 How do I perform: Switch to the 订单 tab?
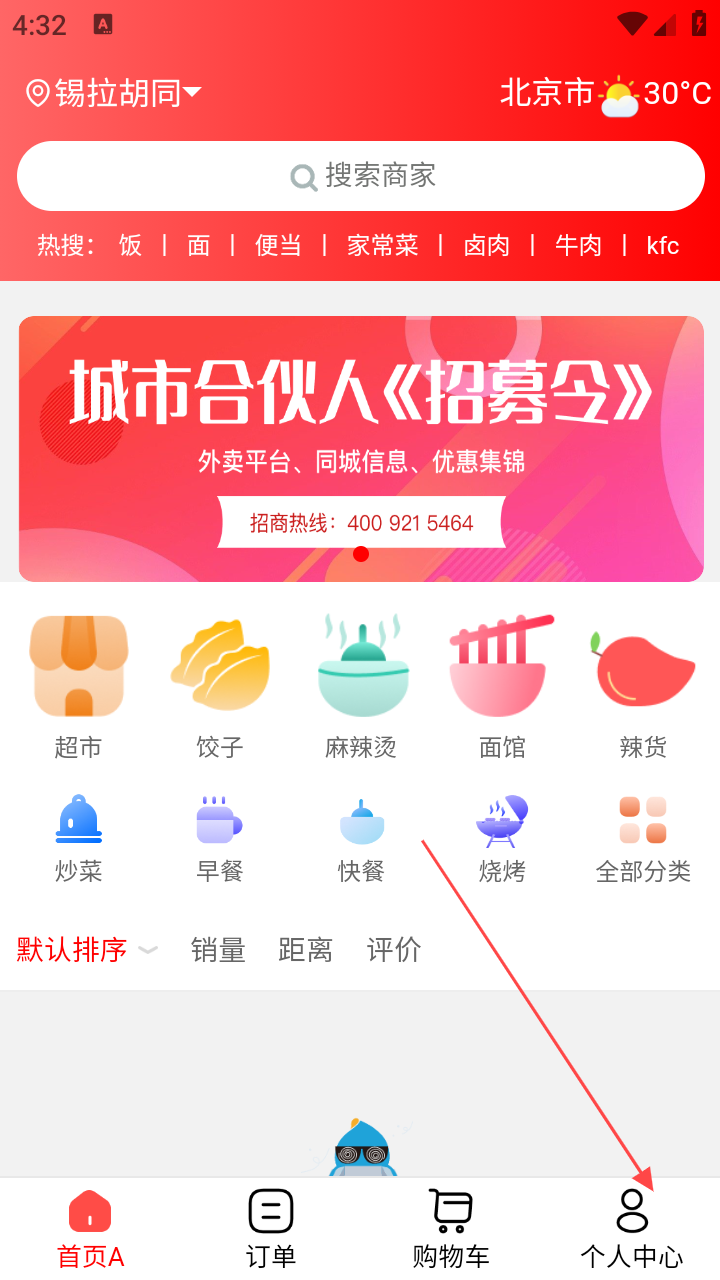270,1229
